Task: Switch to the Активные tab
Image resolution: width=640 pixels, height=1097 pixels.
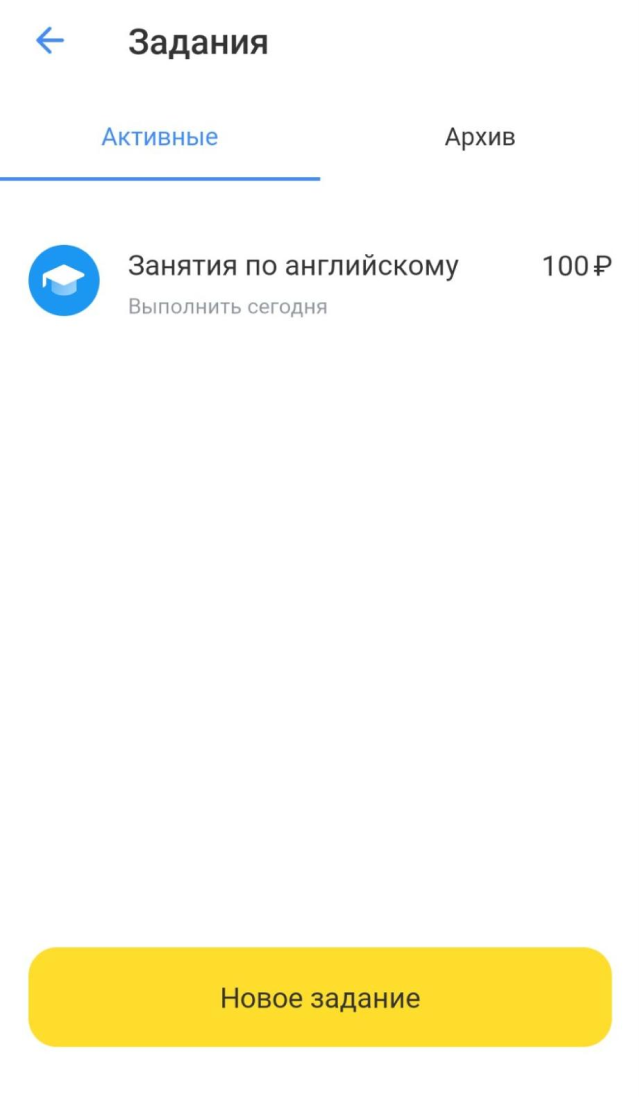Action: pyautogui.click(x=160, y=137)
